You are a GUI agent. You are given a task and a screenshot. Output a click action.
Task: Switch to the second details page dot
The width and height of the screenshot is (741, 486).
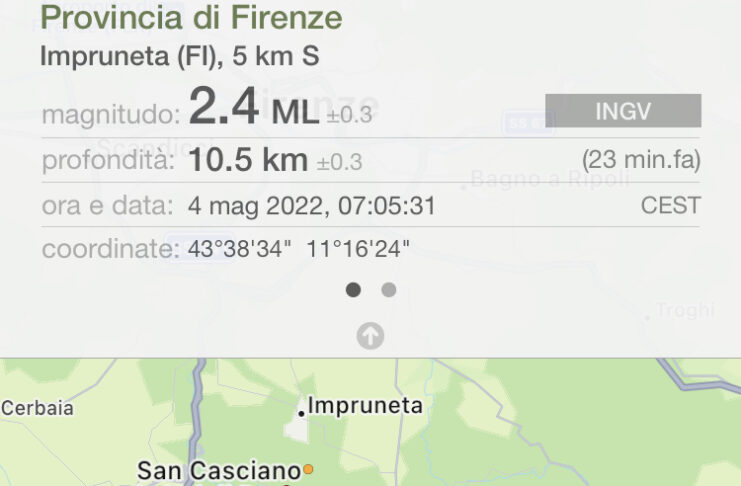coord(389,290)
